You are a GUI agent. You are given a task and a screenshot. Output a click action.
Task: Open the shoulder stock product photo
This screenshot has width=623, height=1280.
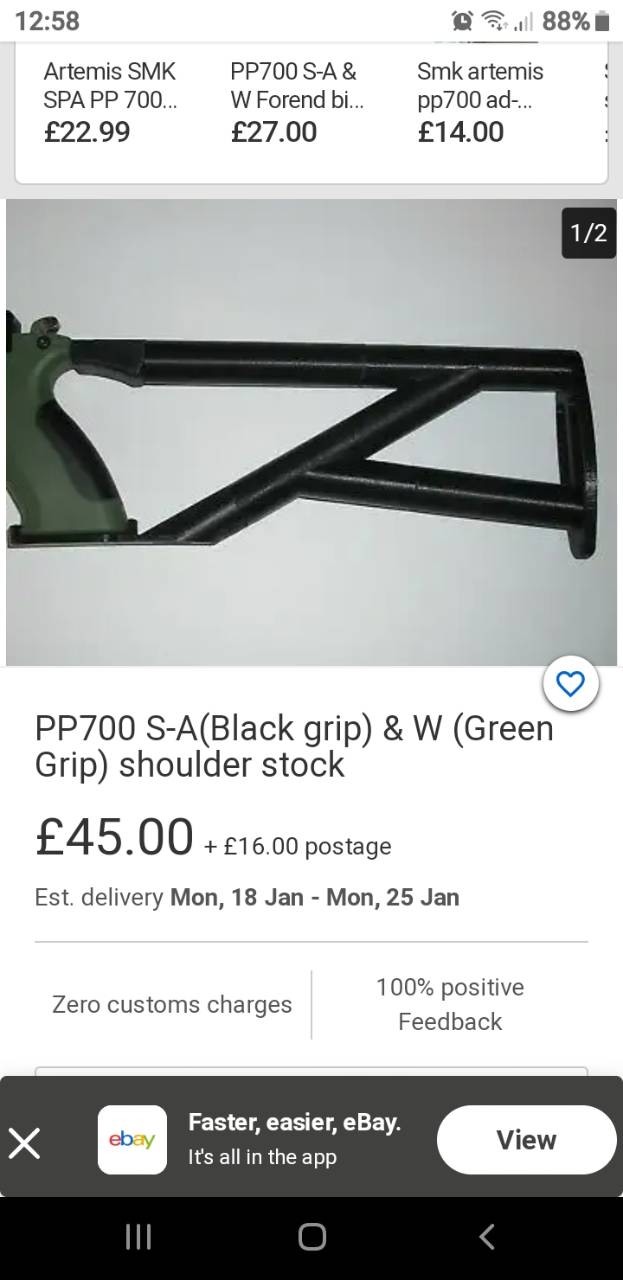pos(311,432)
